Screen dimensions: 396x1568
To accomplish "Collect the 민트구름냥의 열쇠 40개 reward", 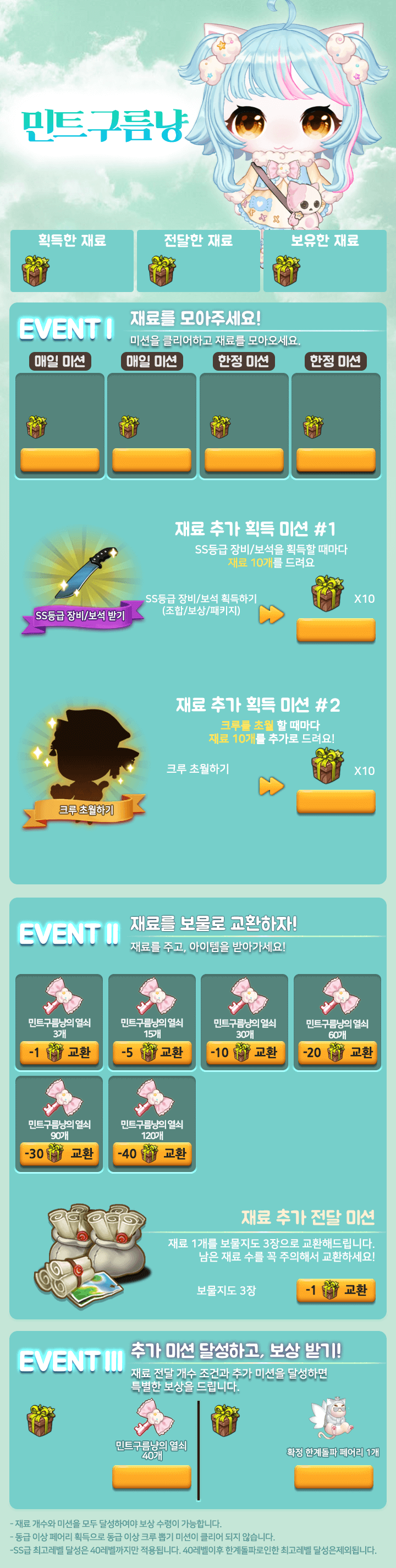I will coord(152,1477).
